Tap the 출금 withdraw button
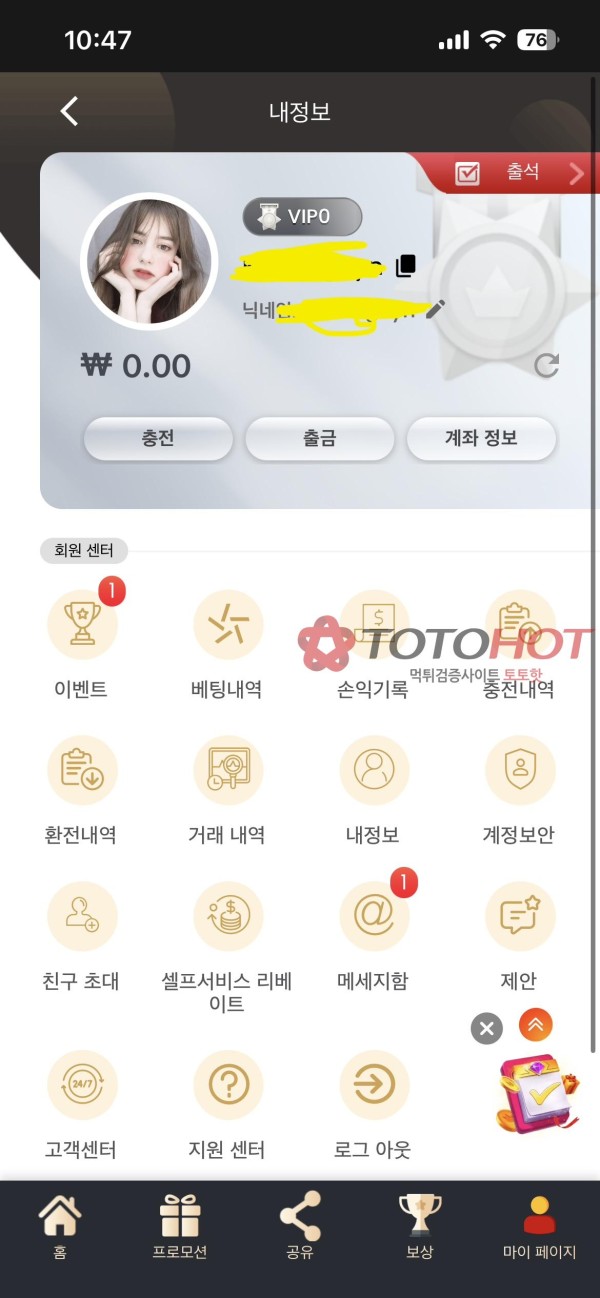The width and height of the screenshot is (600, 1298). pyautogui.click(x=319, y=438)
